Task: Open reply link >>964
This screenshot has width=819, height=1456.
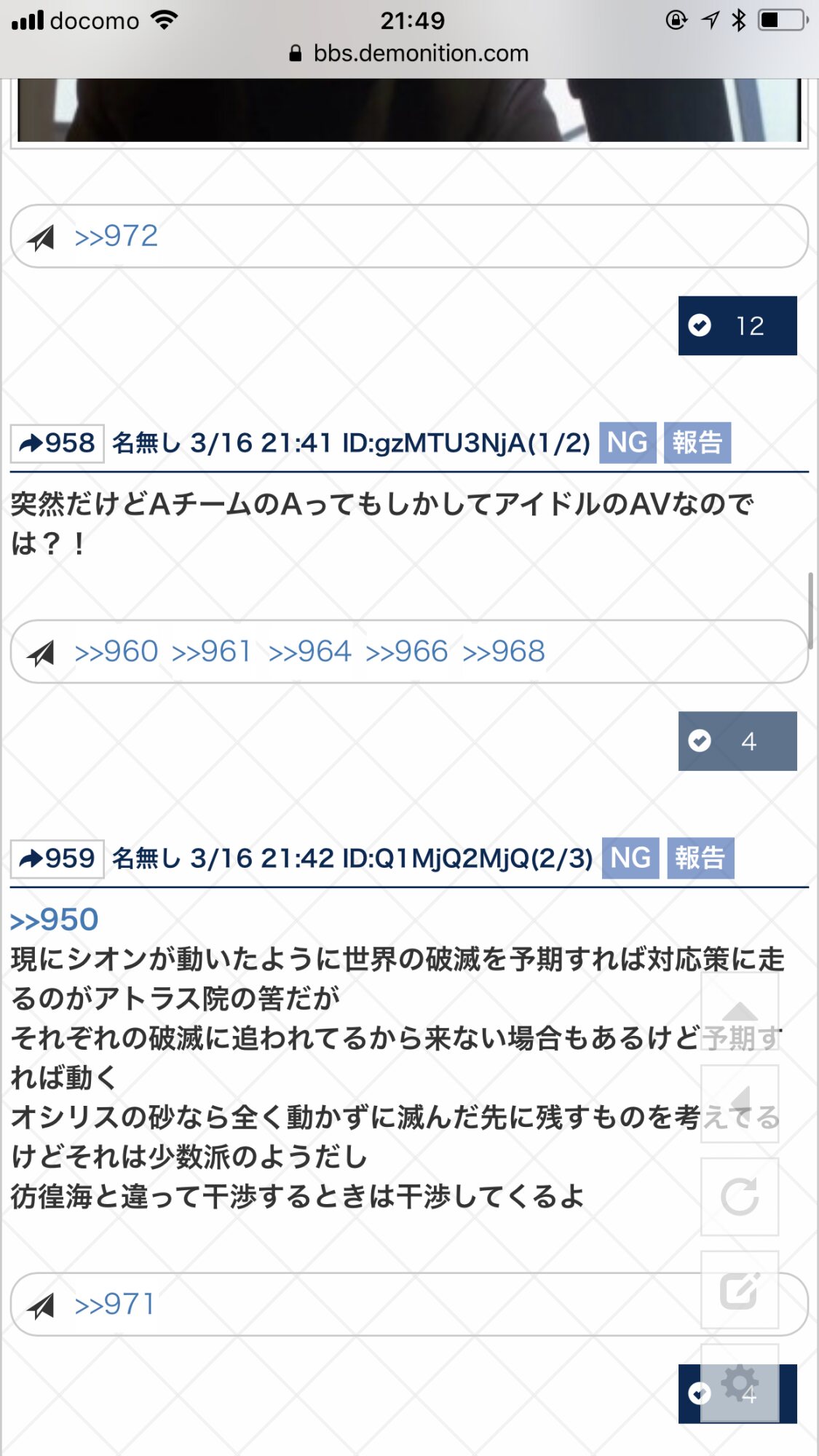Action: click(x=310, y=652)
